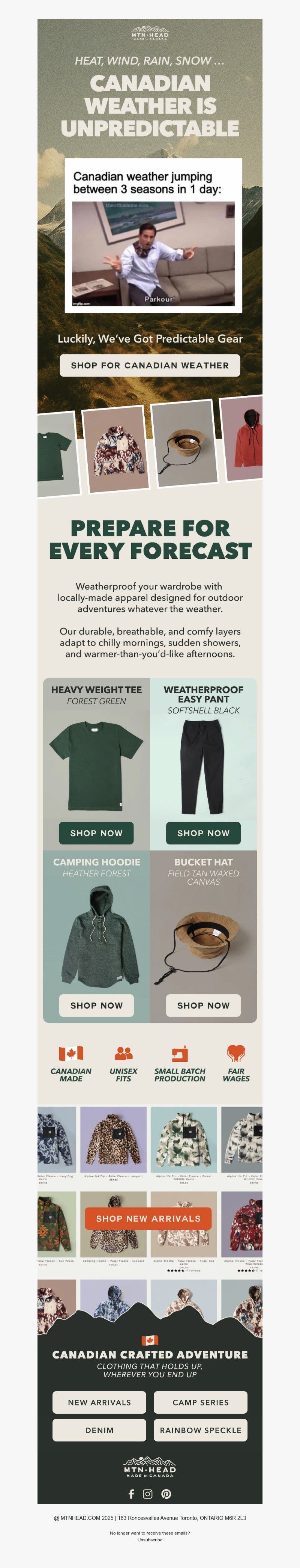Open the Rainbow Speckle collection
The image size is (300, 1568).
click(200, 1430)
